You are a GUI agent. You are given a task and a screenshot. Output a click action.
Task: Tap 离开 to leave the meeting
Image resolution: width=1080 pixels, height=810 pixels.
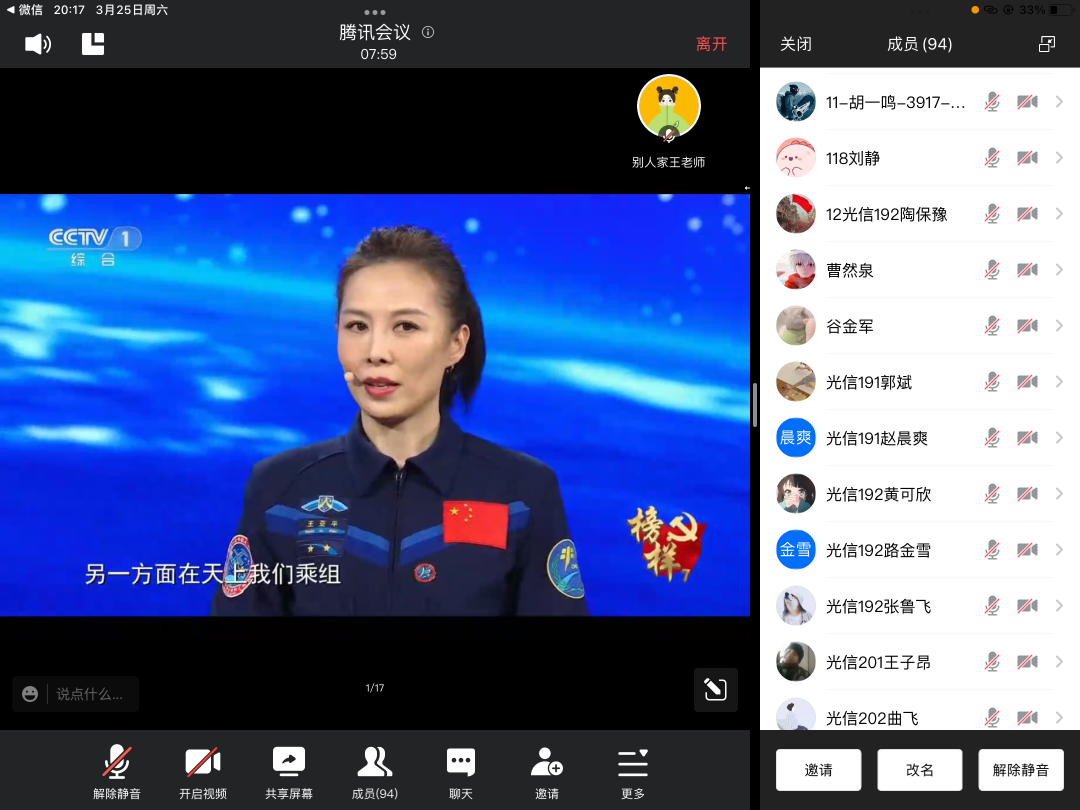711,44
